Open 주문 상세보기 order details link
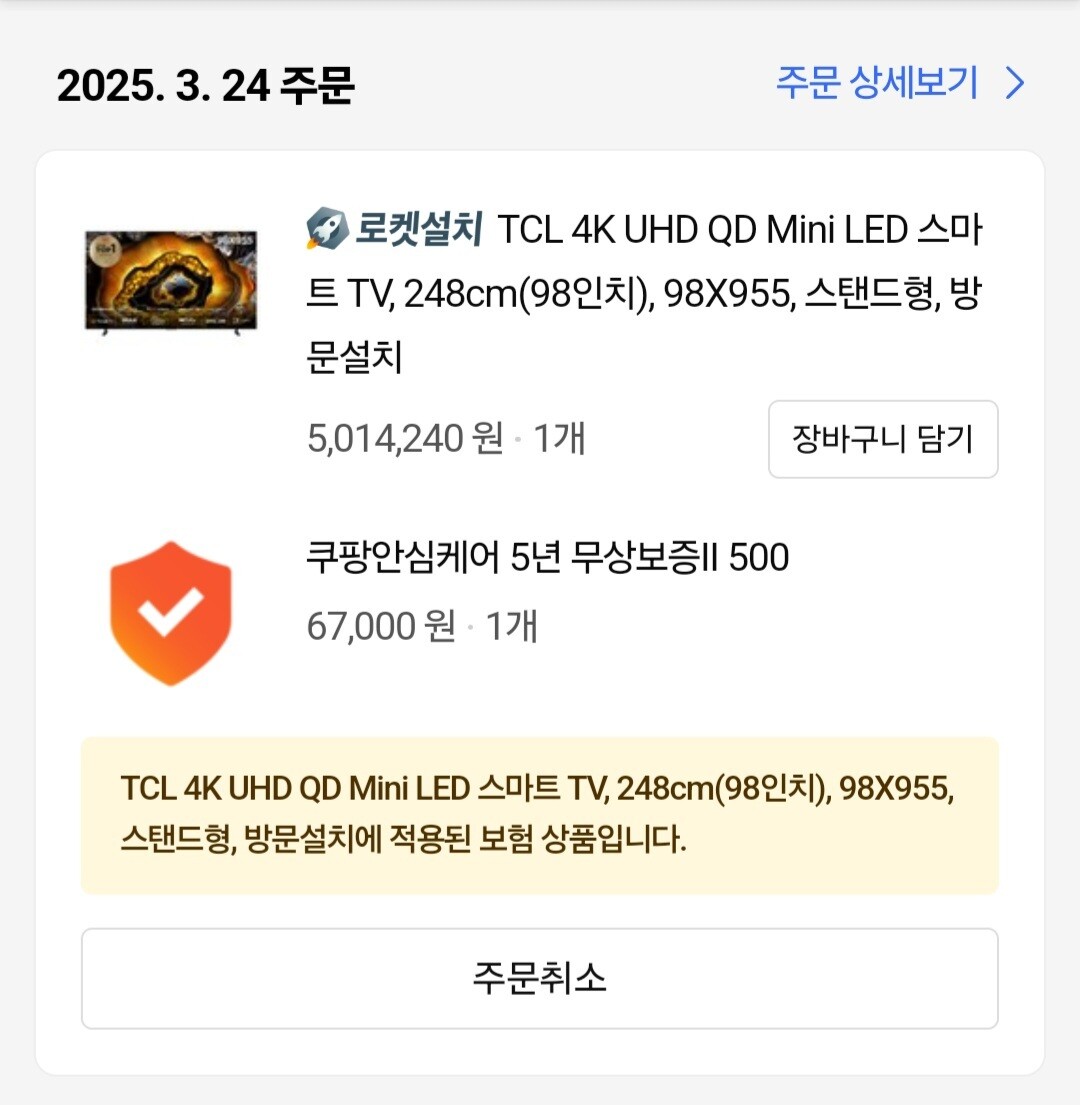 point(900,84)
